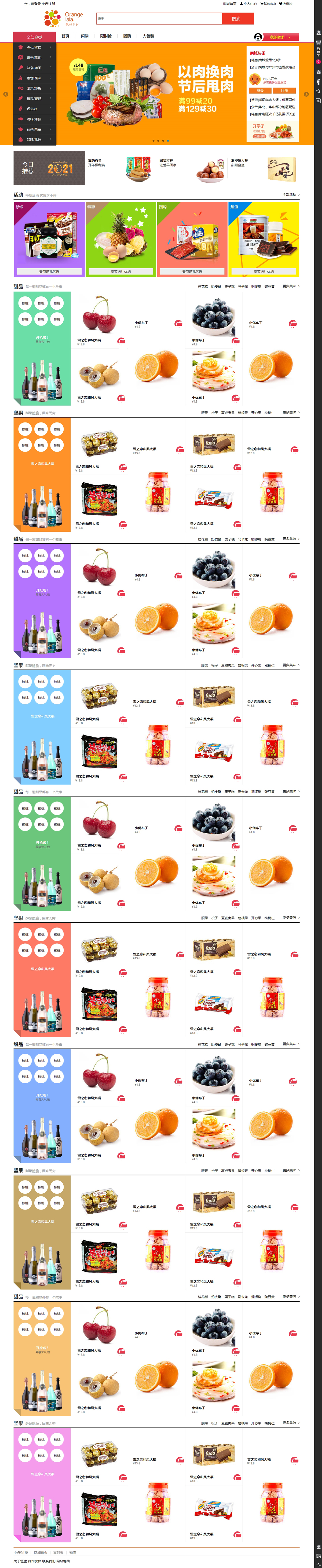Tap the orange 搜索 search button
The height and width of the screenshot is (1568, 322).
(236, 19)
